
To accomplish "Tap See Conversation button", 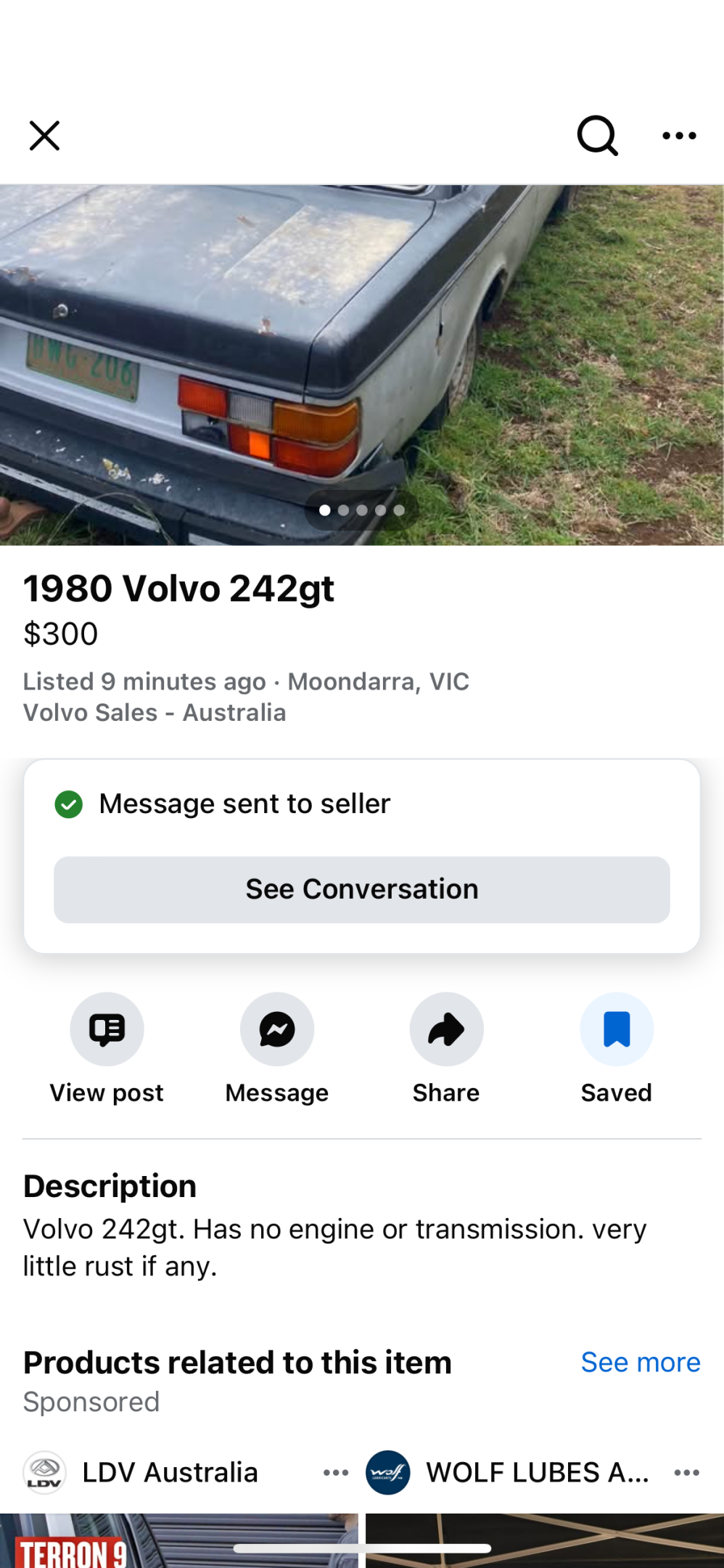I will pyautogui.click(x=361, y=889).
